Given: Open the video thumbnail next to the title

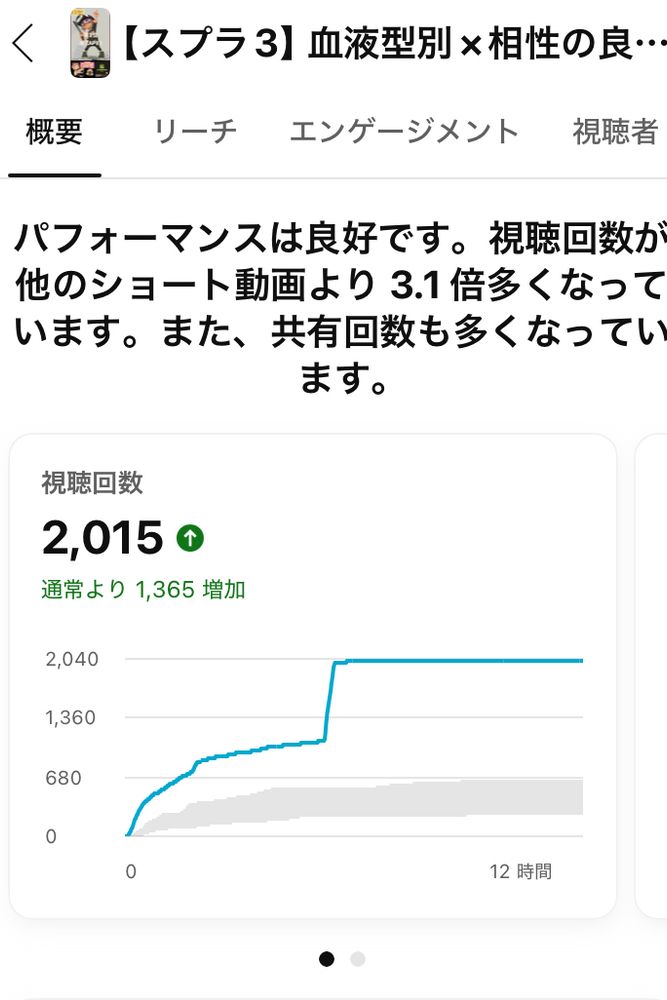Looking at the screenshot, I should point(90,43).
